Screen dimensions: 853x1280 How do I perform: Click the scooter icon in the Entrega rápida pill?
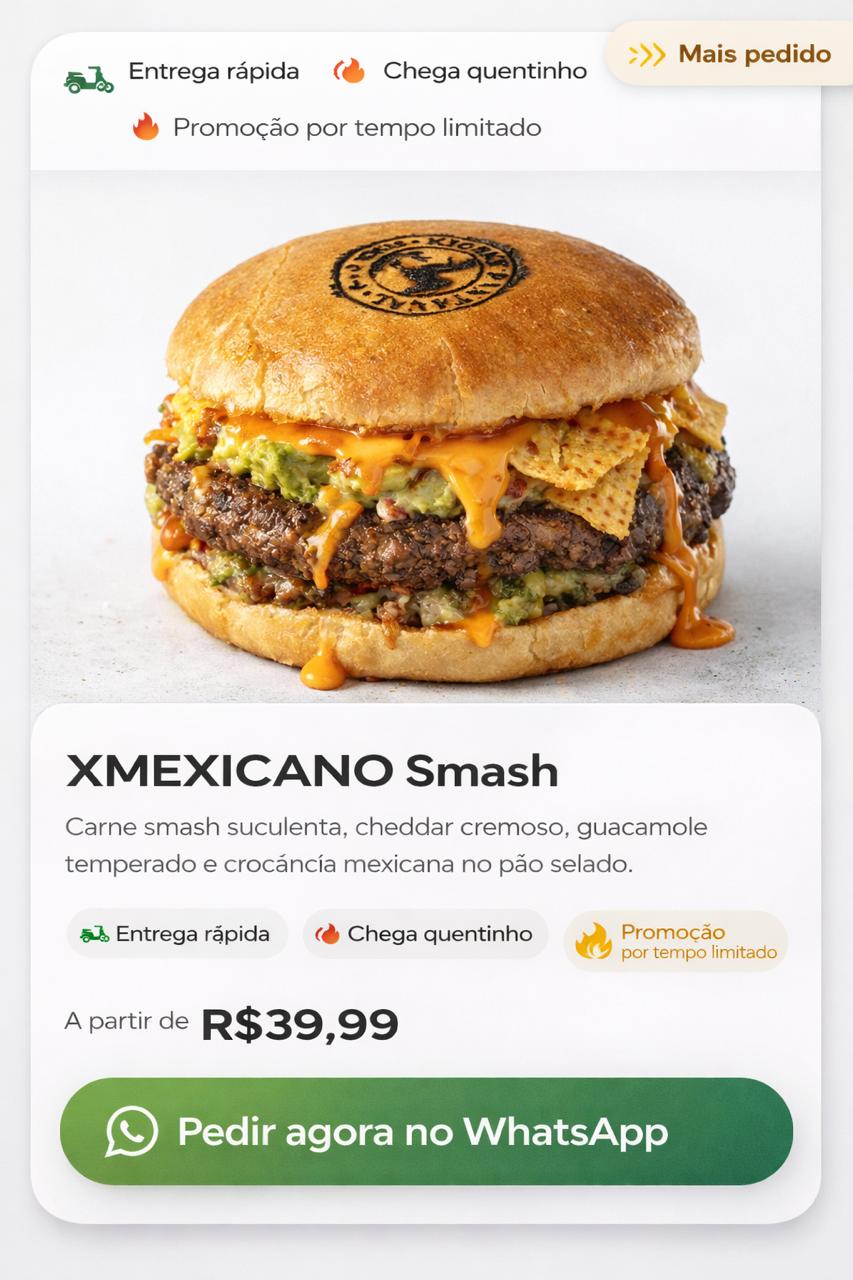click(x=93, y=934)
